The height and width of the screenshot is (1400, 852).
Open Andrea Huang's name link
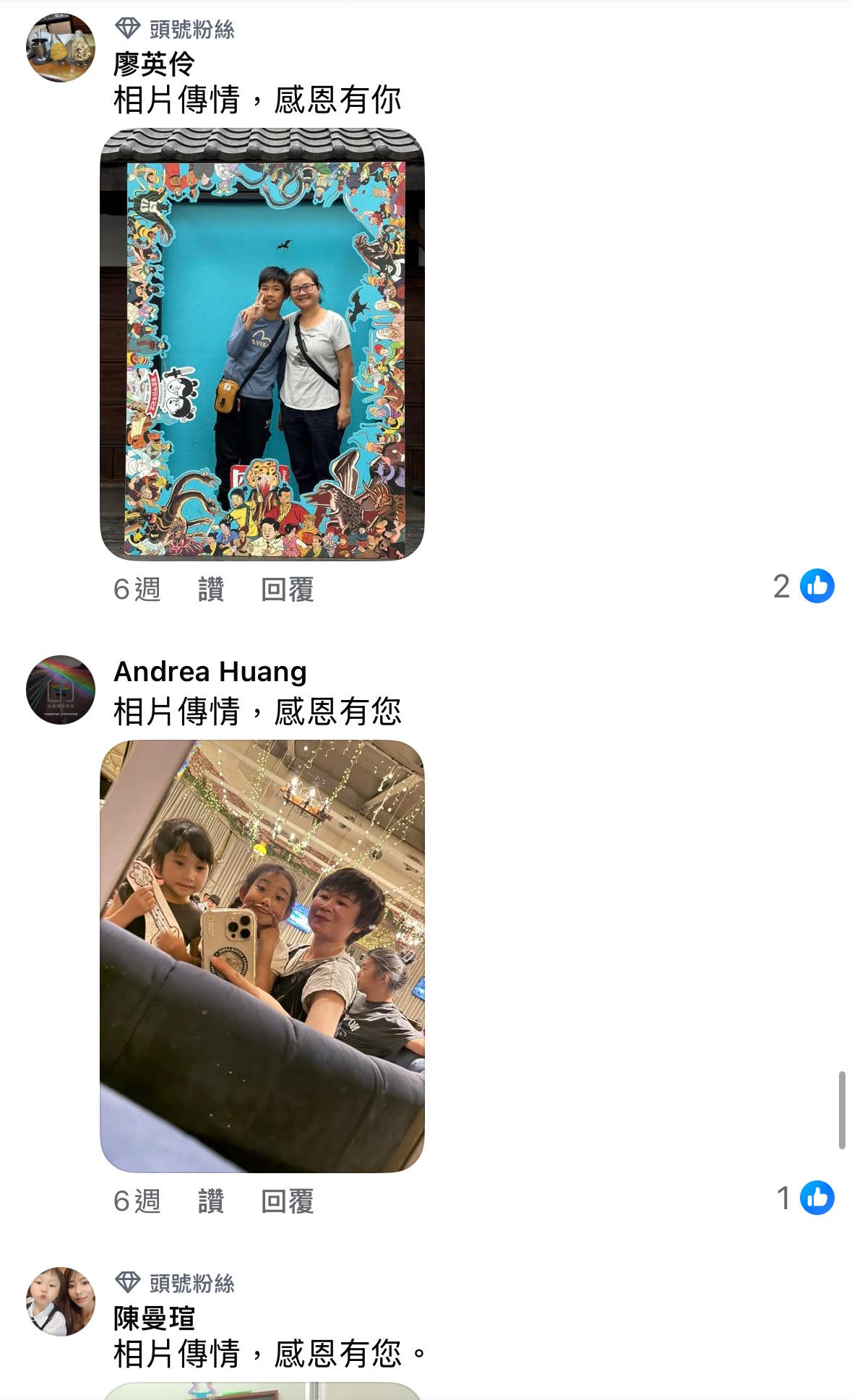pyautogui.click(x=210, y=672)
